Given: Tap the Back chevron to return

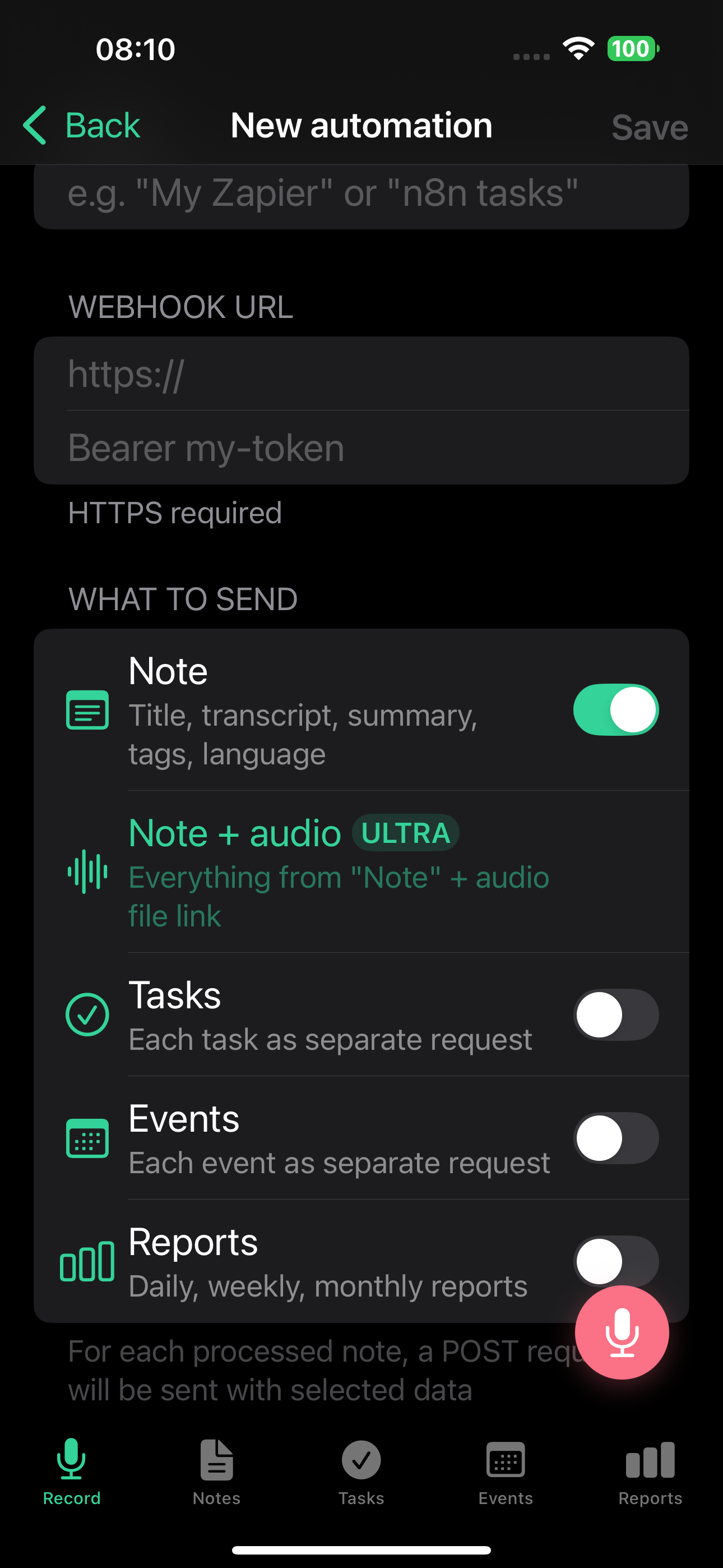Looking at the screenshot, I should 82,125.
